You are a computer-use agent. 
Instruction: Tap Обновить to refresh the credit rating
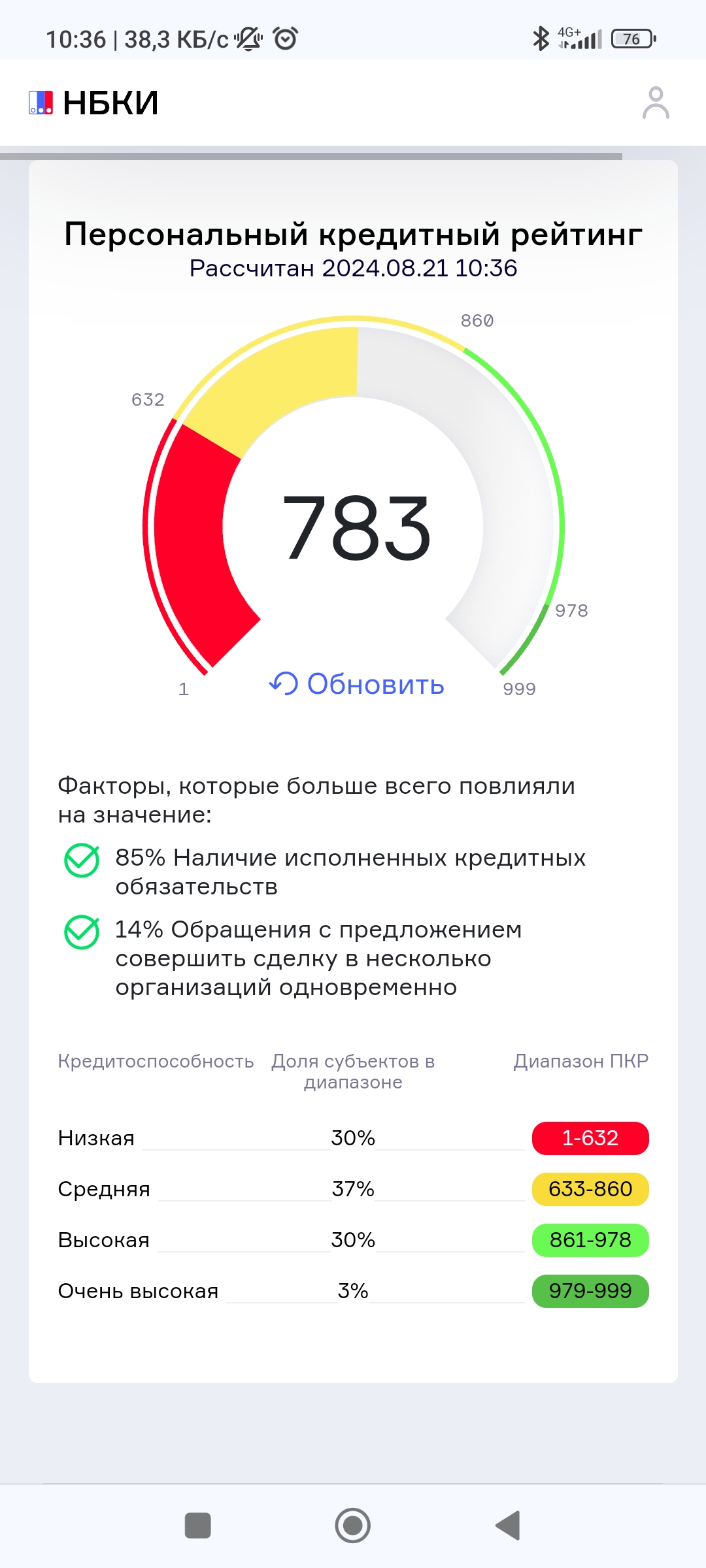357,684
